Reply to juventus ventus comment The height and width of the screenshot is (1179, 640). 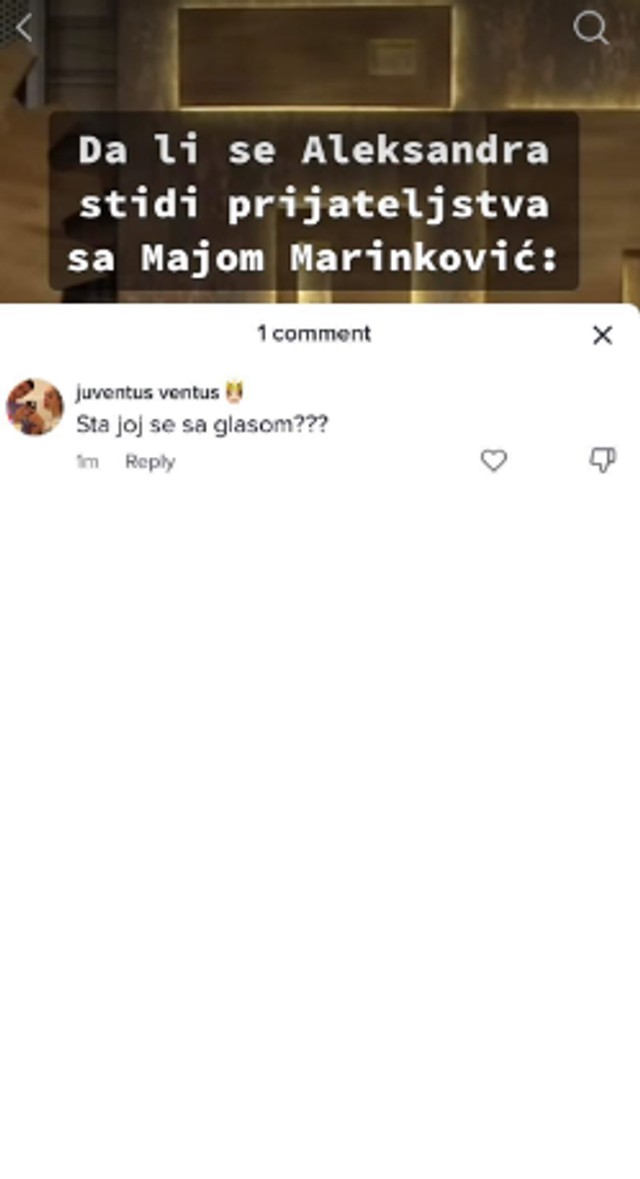pyautogui.click(x=150, y=462)
